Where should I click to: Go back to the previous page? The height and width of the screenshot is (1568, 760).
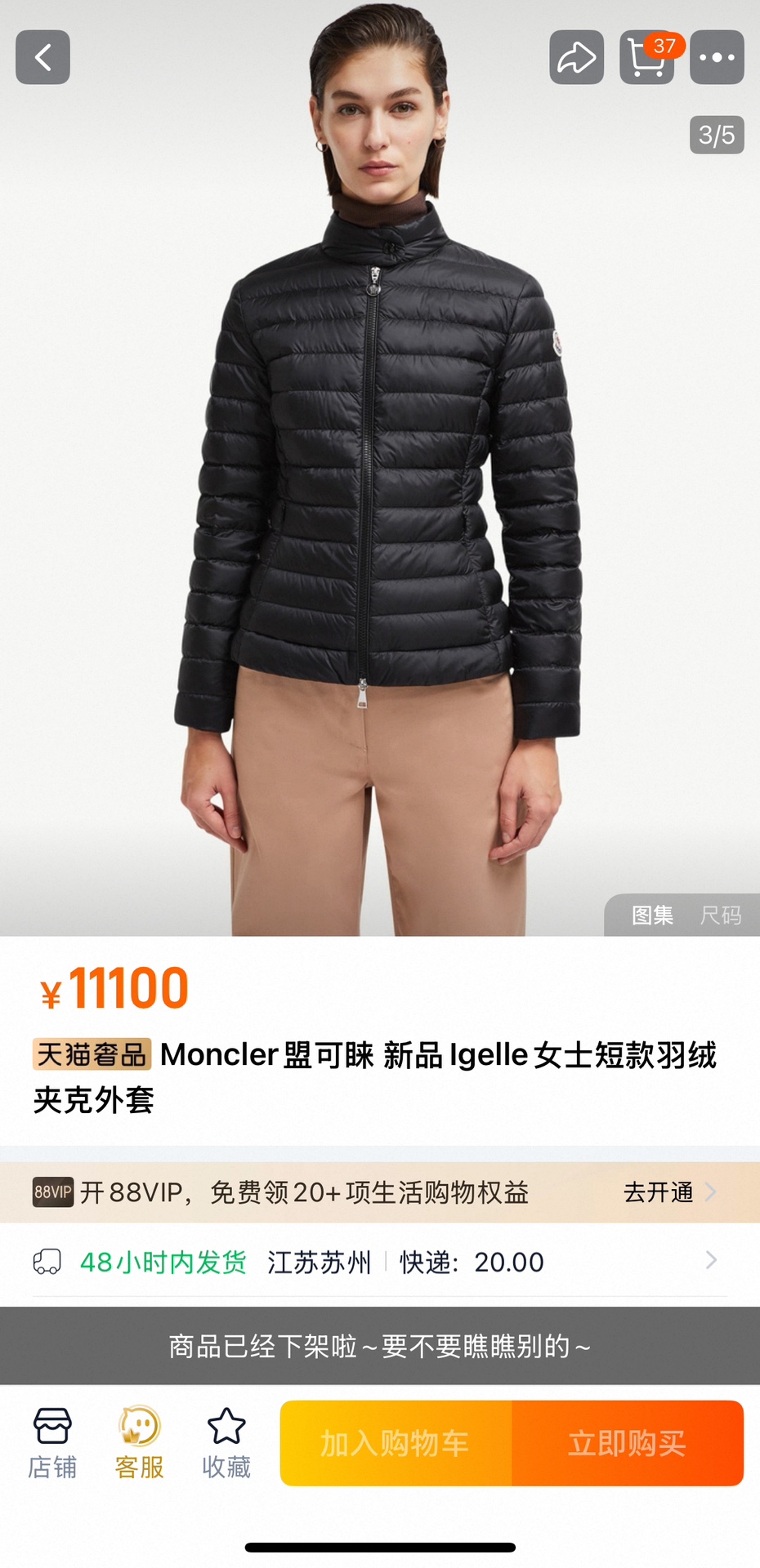42,57
